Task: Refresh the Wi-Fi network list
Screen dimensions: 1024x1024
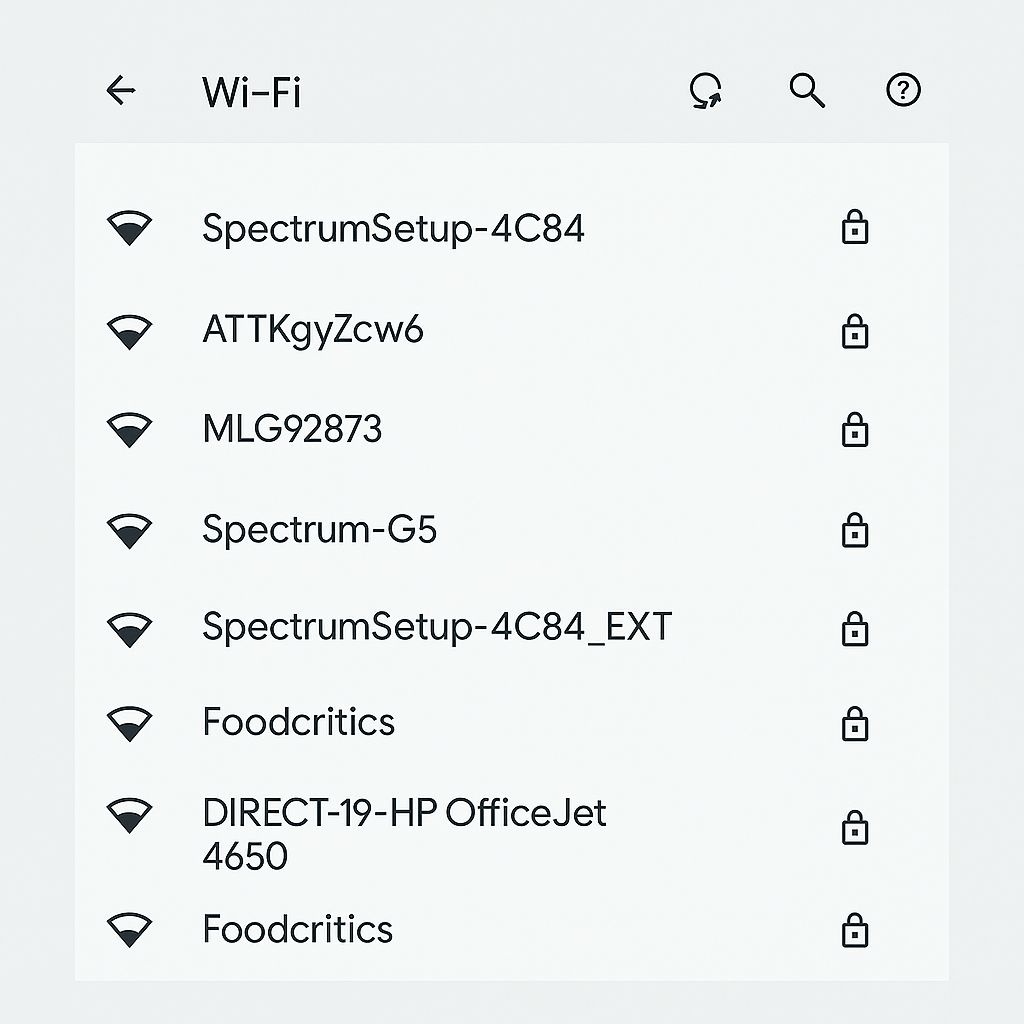Action: (706, 91)
